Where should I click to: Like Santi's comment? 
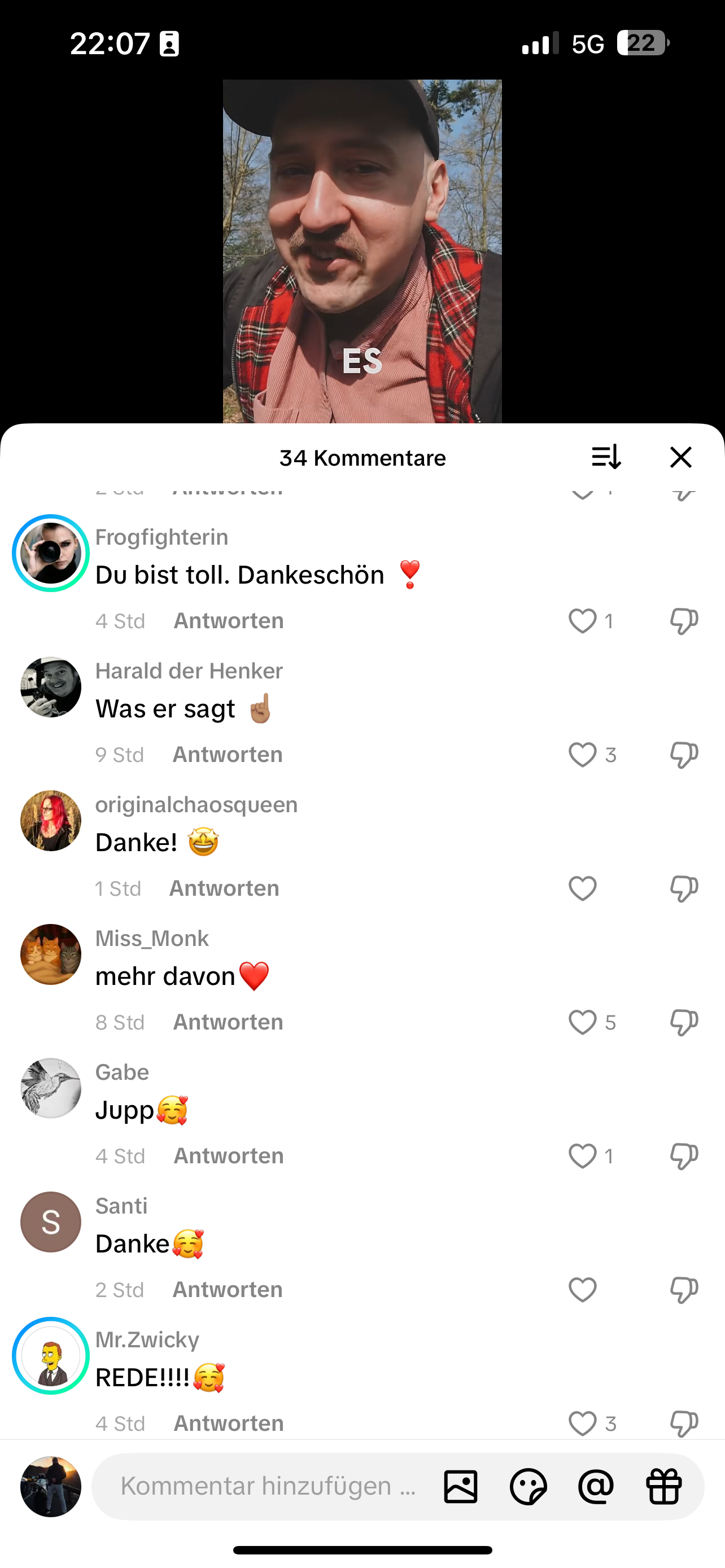(x=583, y=1289)
